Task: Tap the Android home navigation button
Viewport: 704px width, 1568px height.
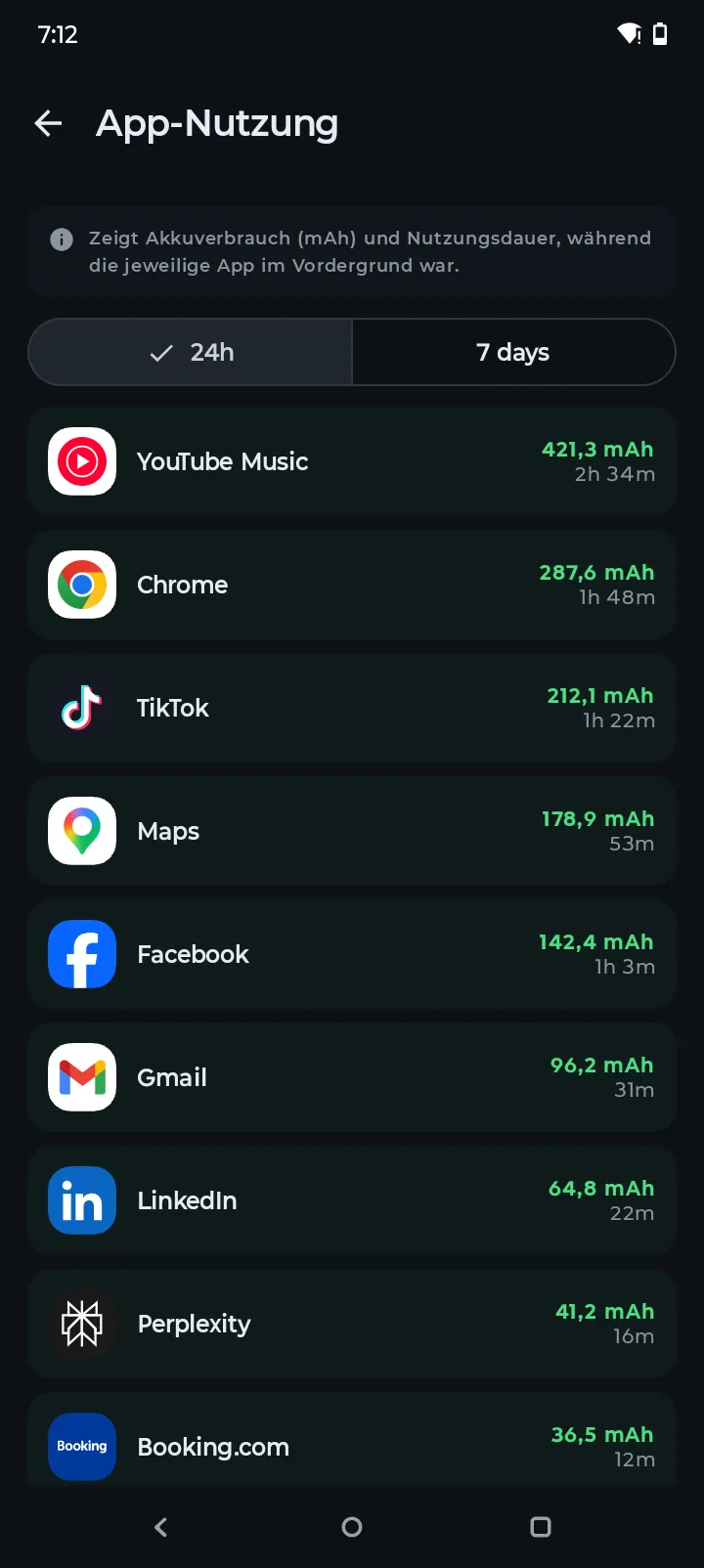Action: 352,1527
